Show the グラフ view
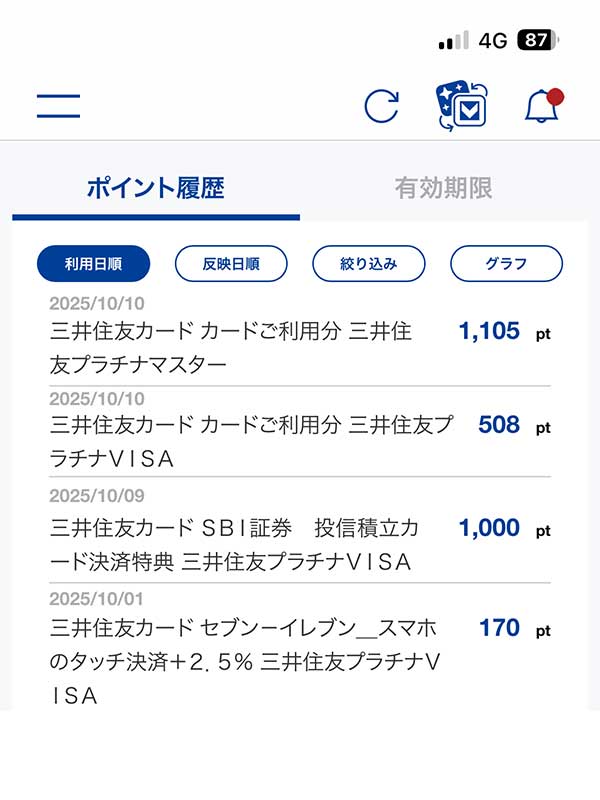 [506, 264]
